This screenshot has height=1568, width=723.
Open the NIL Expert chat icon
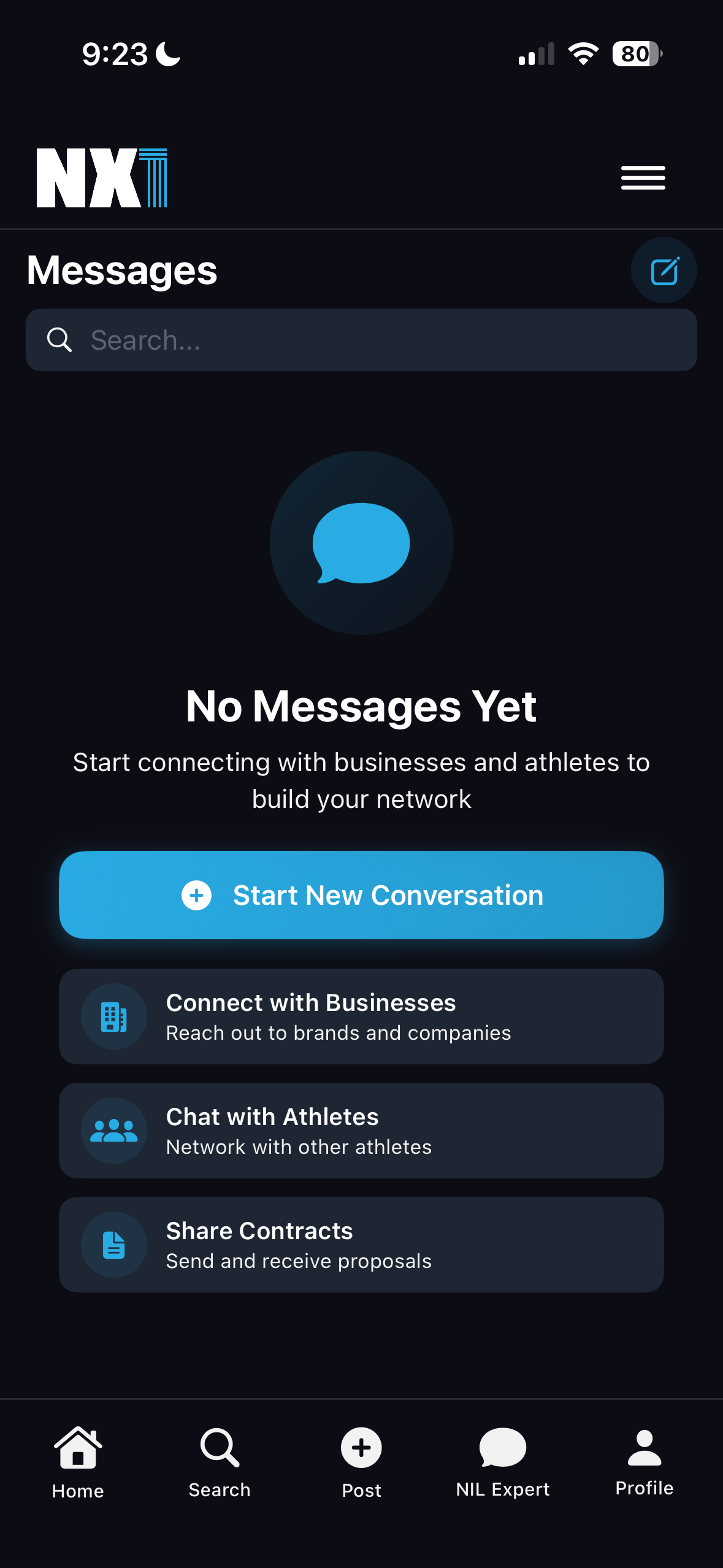pos(502,1448)
